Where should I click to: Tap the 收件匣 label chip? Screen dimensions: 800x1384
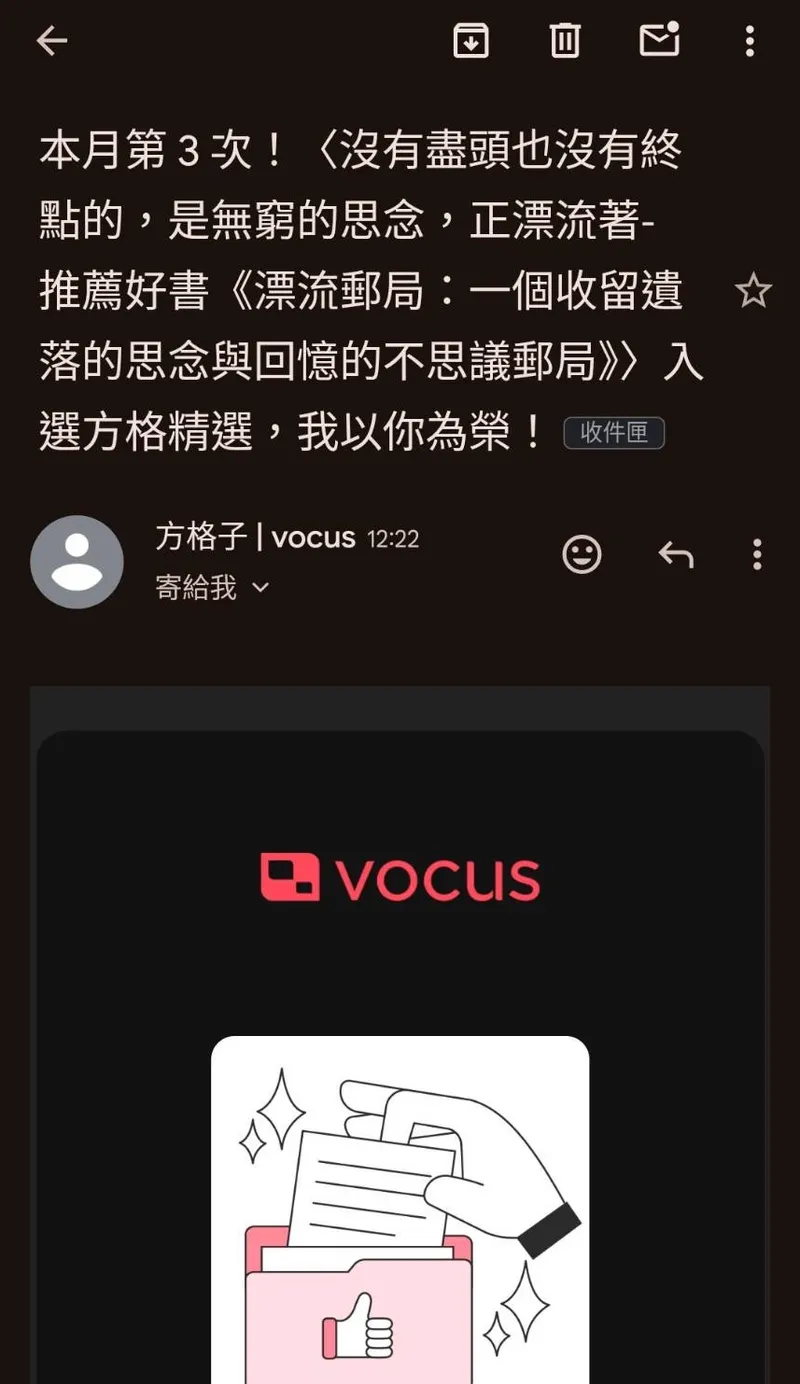coord(614,433)
